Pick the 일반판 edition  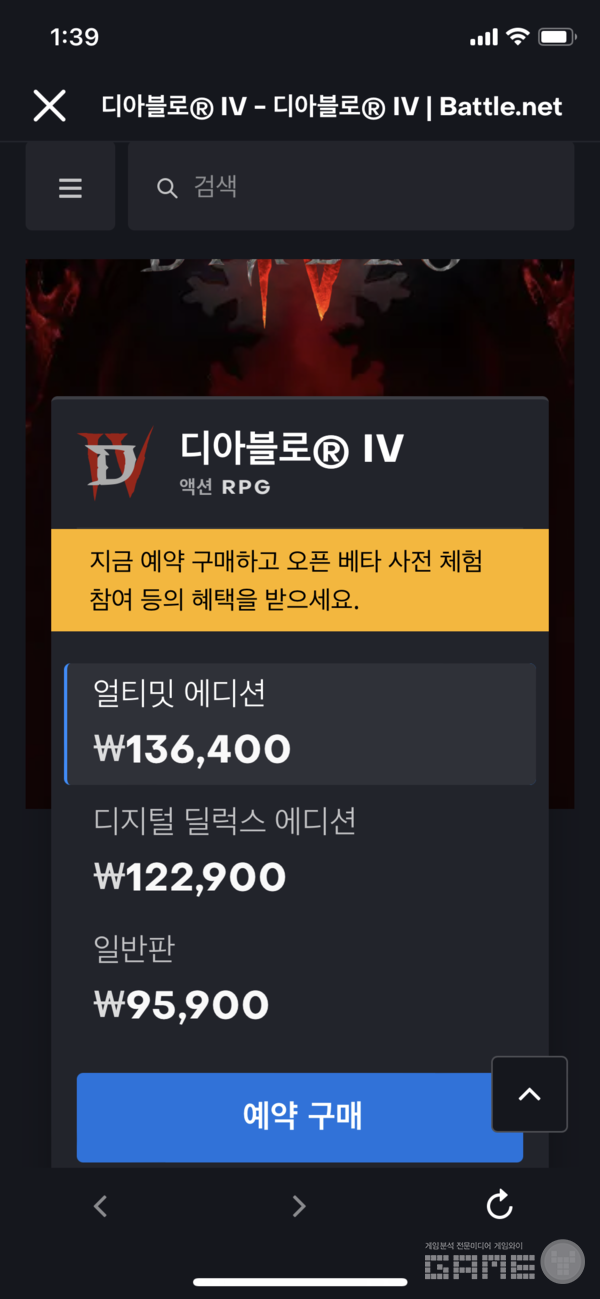300,978
